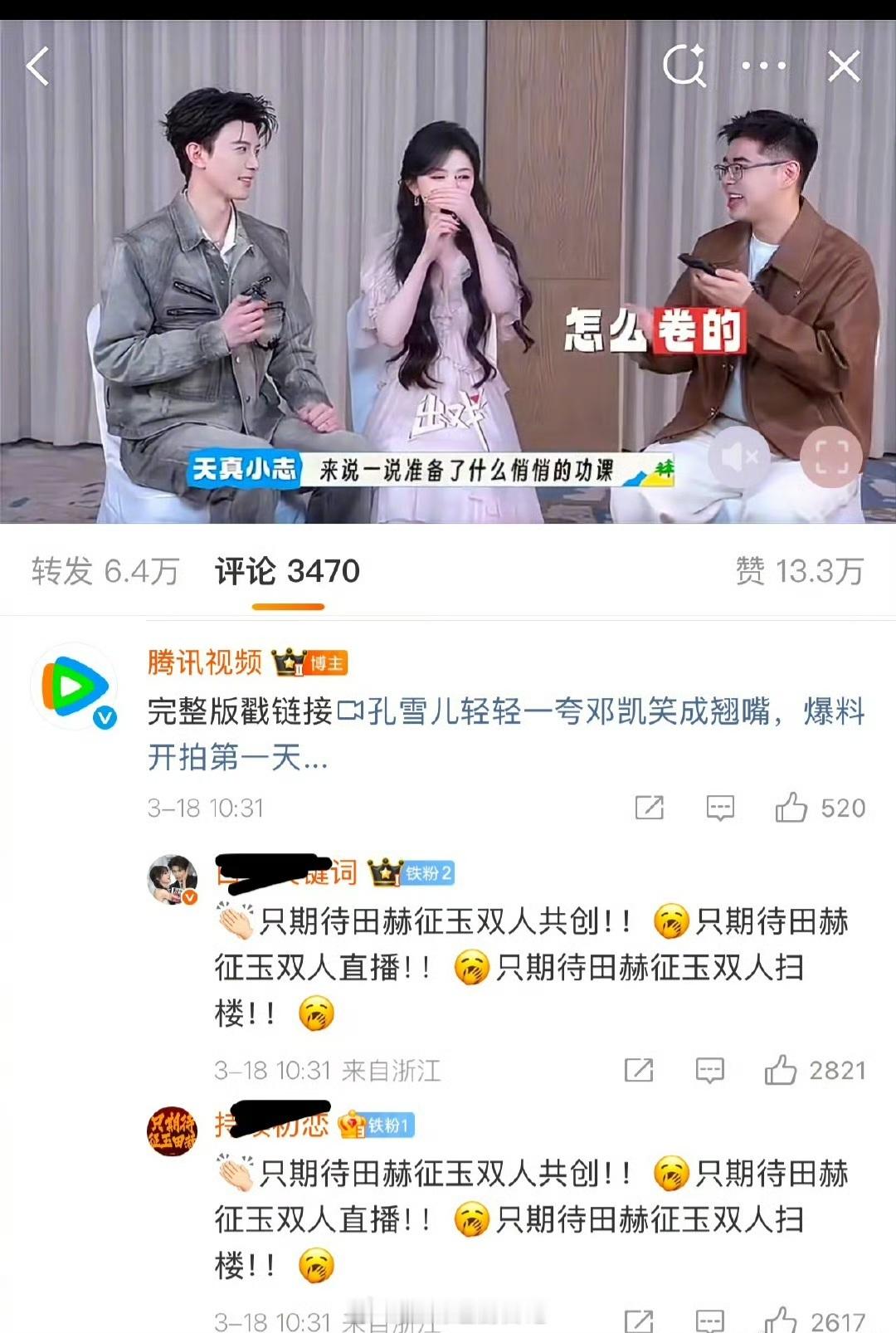Tap the back arrow at top left
The width and height of the screenshot is (896, 1333).
coord(37,66)
